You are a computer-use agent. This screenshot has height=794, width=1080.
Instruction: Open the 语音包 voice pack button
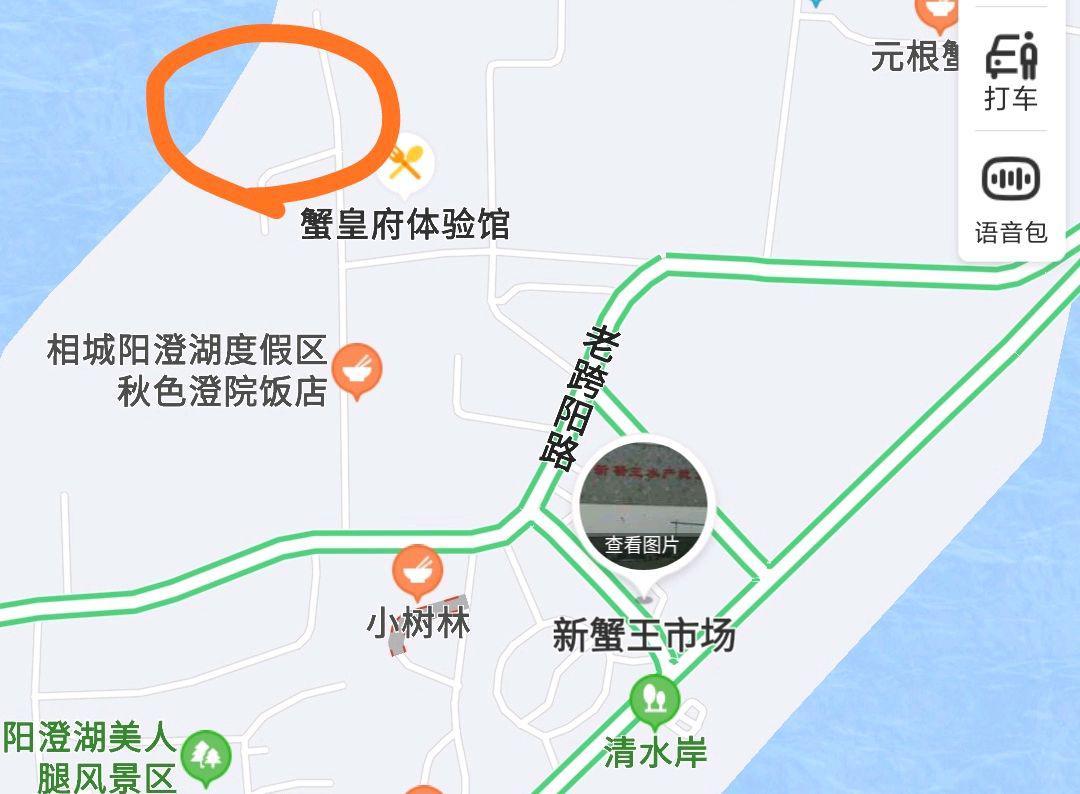1011,198
